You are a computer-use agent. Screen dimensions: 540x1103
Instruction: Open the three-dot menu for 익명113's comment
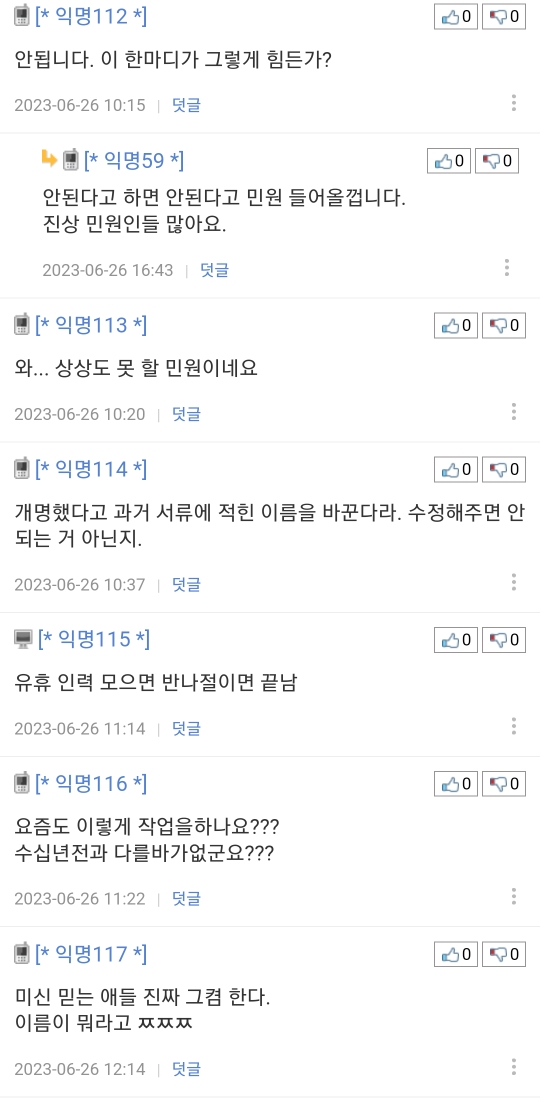click(514, 411)
